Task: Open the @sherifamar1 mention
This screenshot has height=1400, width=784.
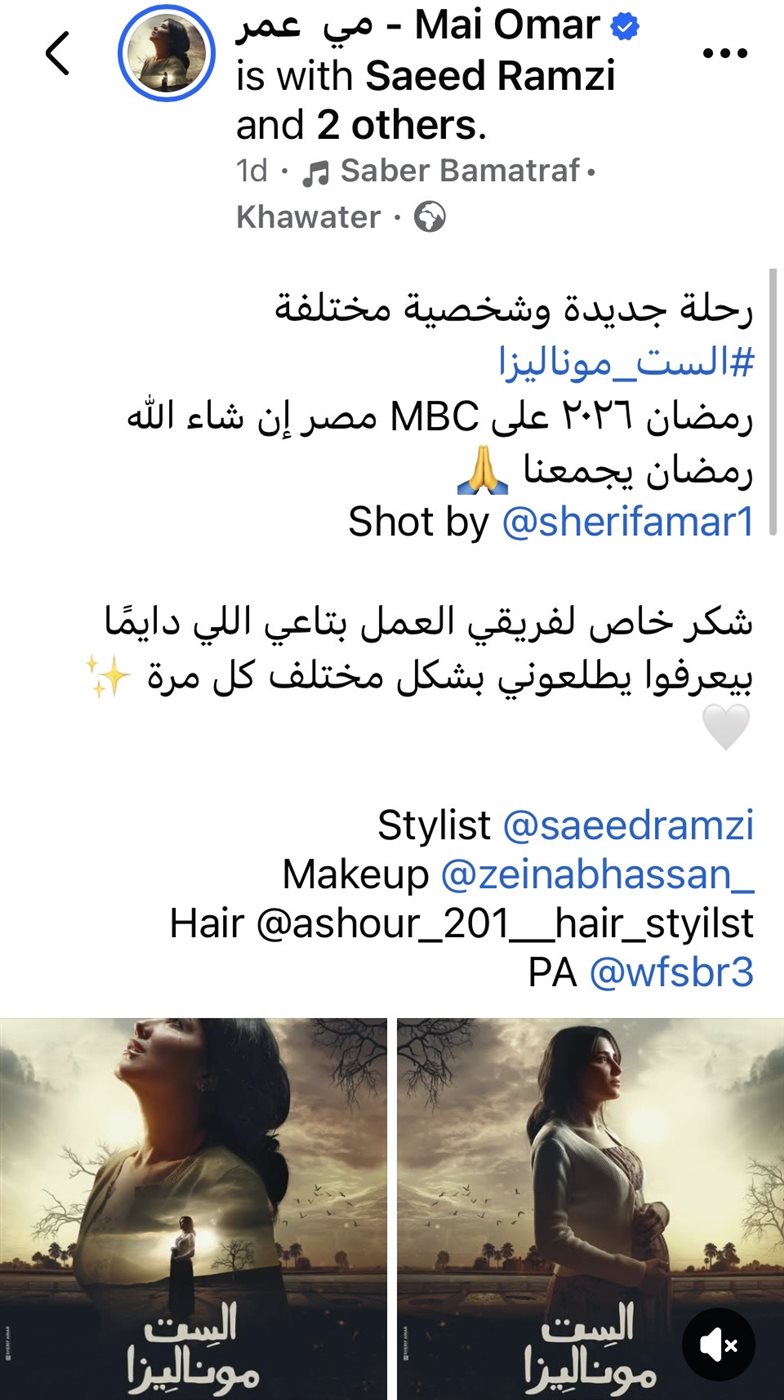Action: click(x=626, y=521)
